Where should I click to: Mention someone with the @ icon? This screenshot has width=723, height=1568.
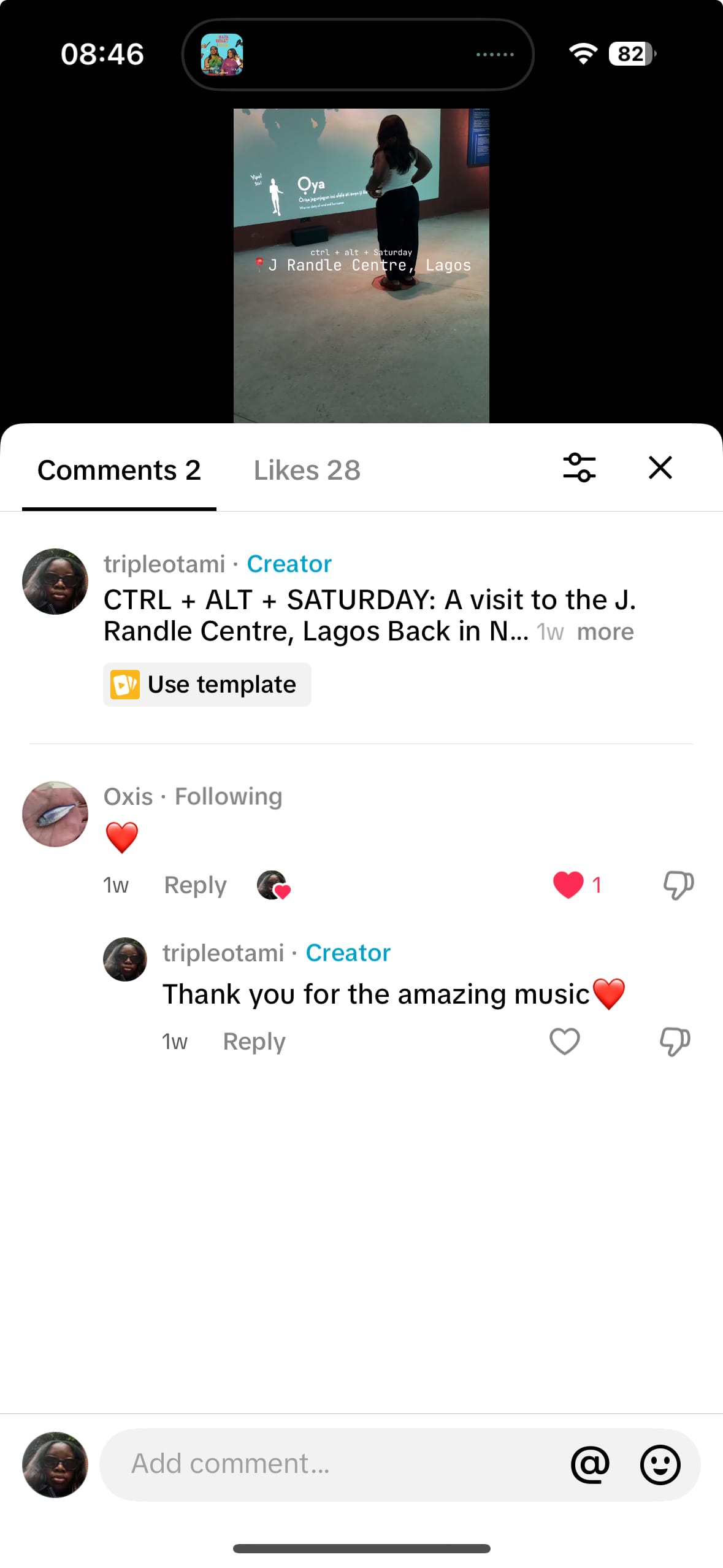(590, 1464)
